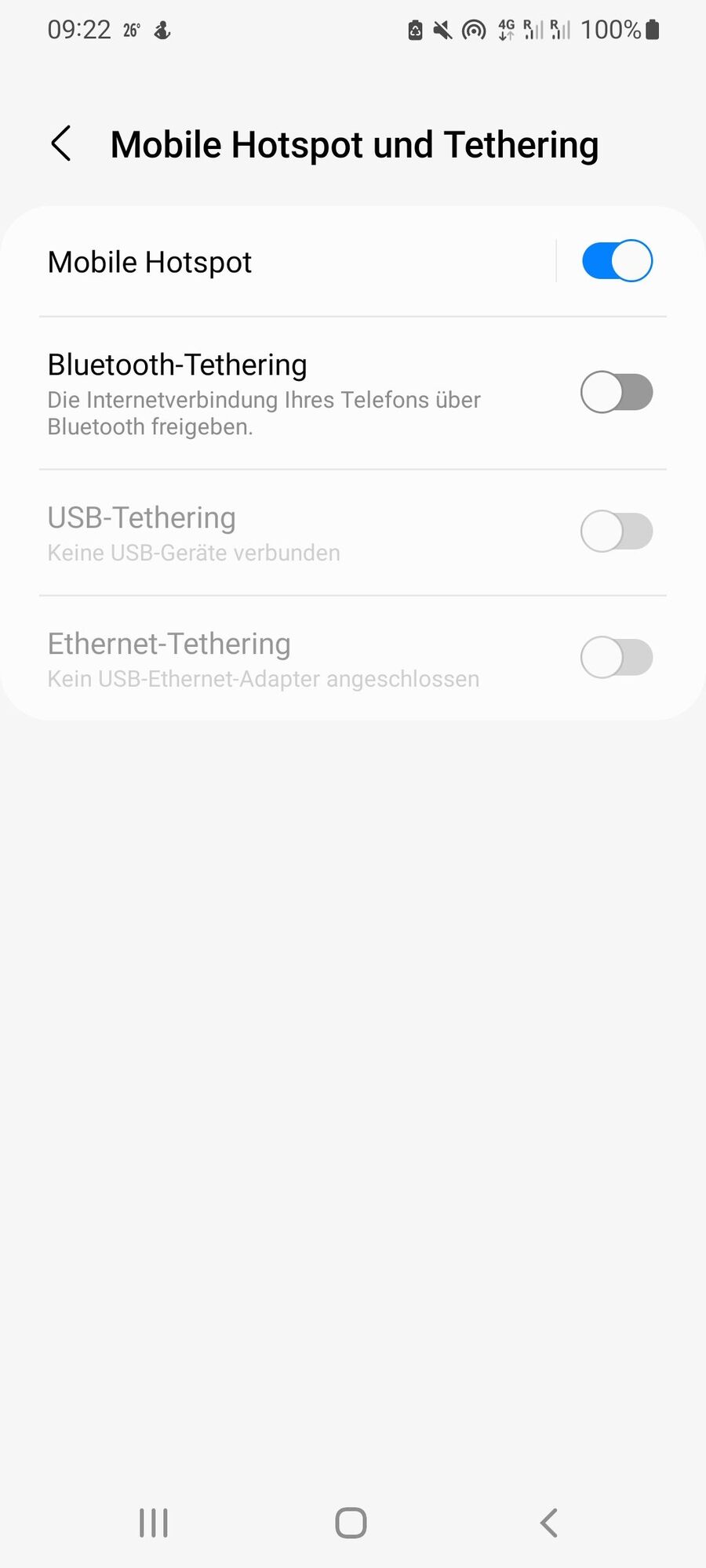
Task: Toggle the Ethernet-Tethering switch
Action: (617, 657)
